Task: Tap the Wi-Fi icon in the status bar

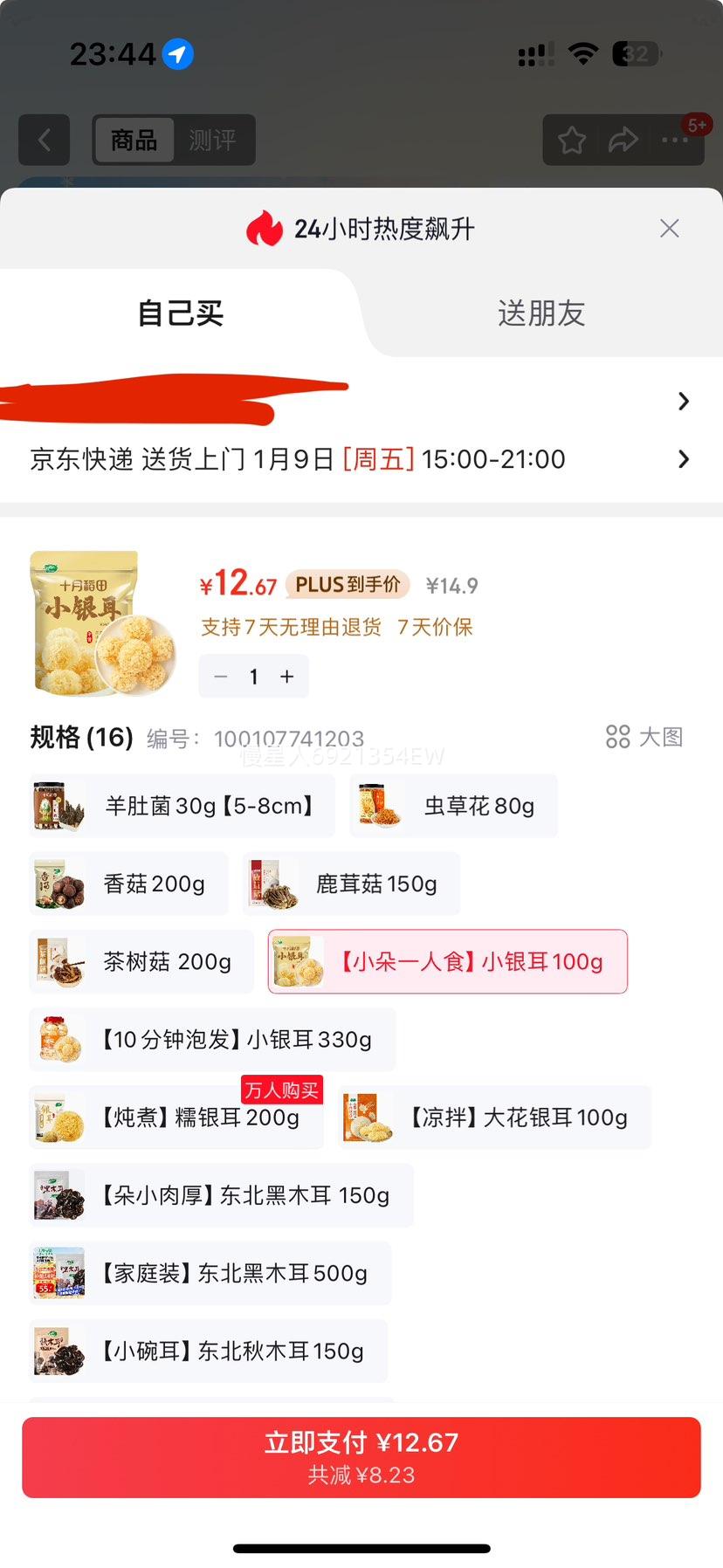Action: click(582, 53)
